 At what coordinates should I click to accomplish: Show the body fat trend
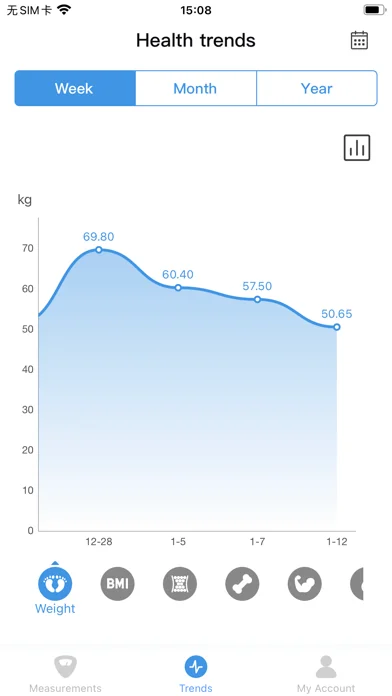pos(180,584)
